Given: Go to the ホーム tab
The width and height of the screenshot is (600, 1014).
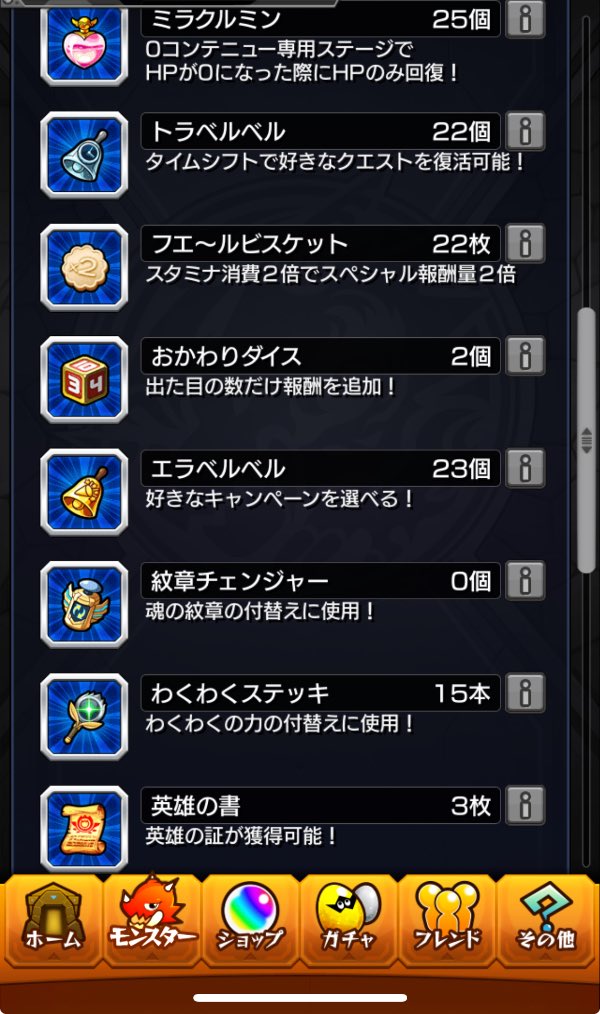Looking at the screenshot, I should pos(52,925).
